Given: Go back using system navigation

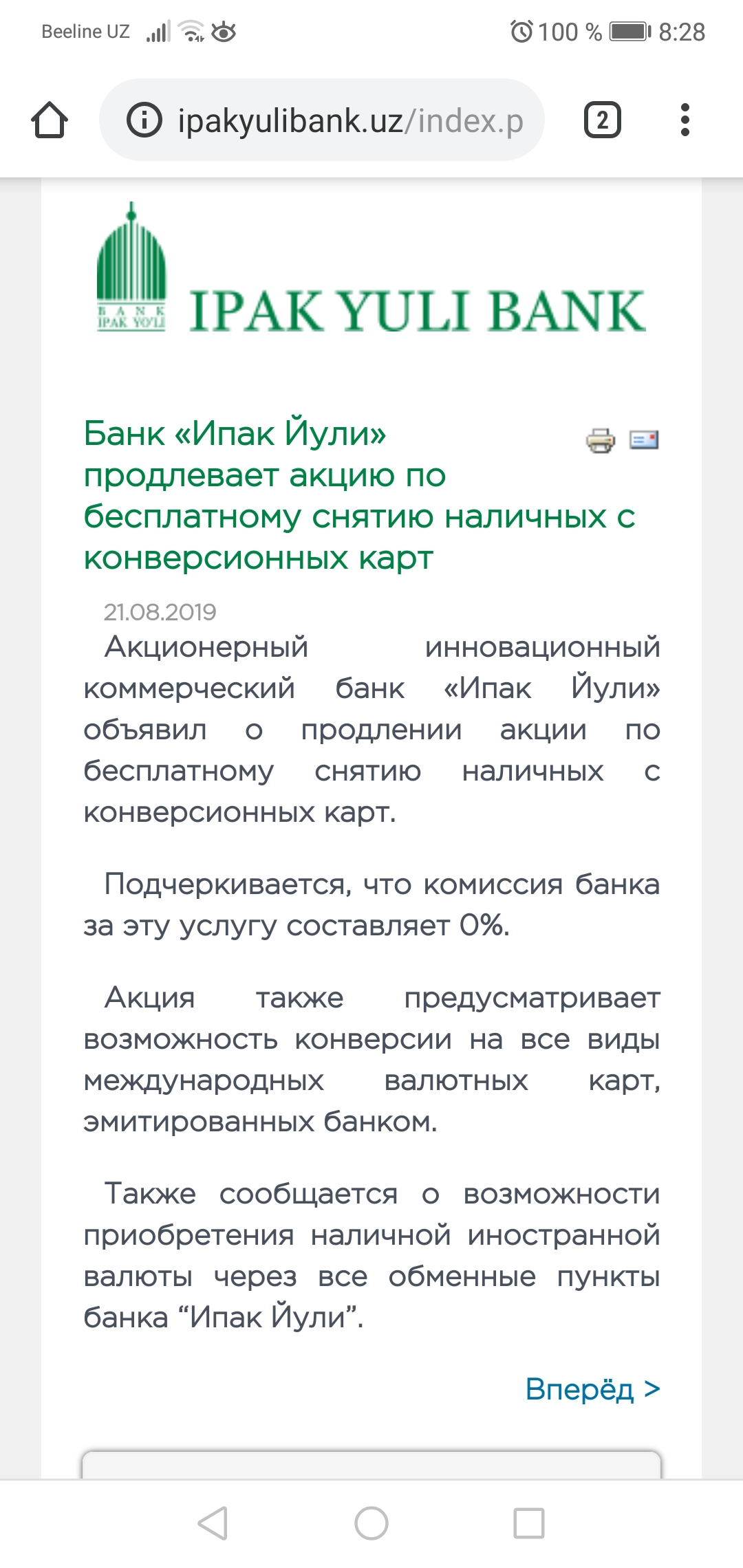Looking at the screenshot, I should pyautogui.click(x=213, y=1523).
